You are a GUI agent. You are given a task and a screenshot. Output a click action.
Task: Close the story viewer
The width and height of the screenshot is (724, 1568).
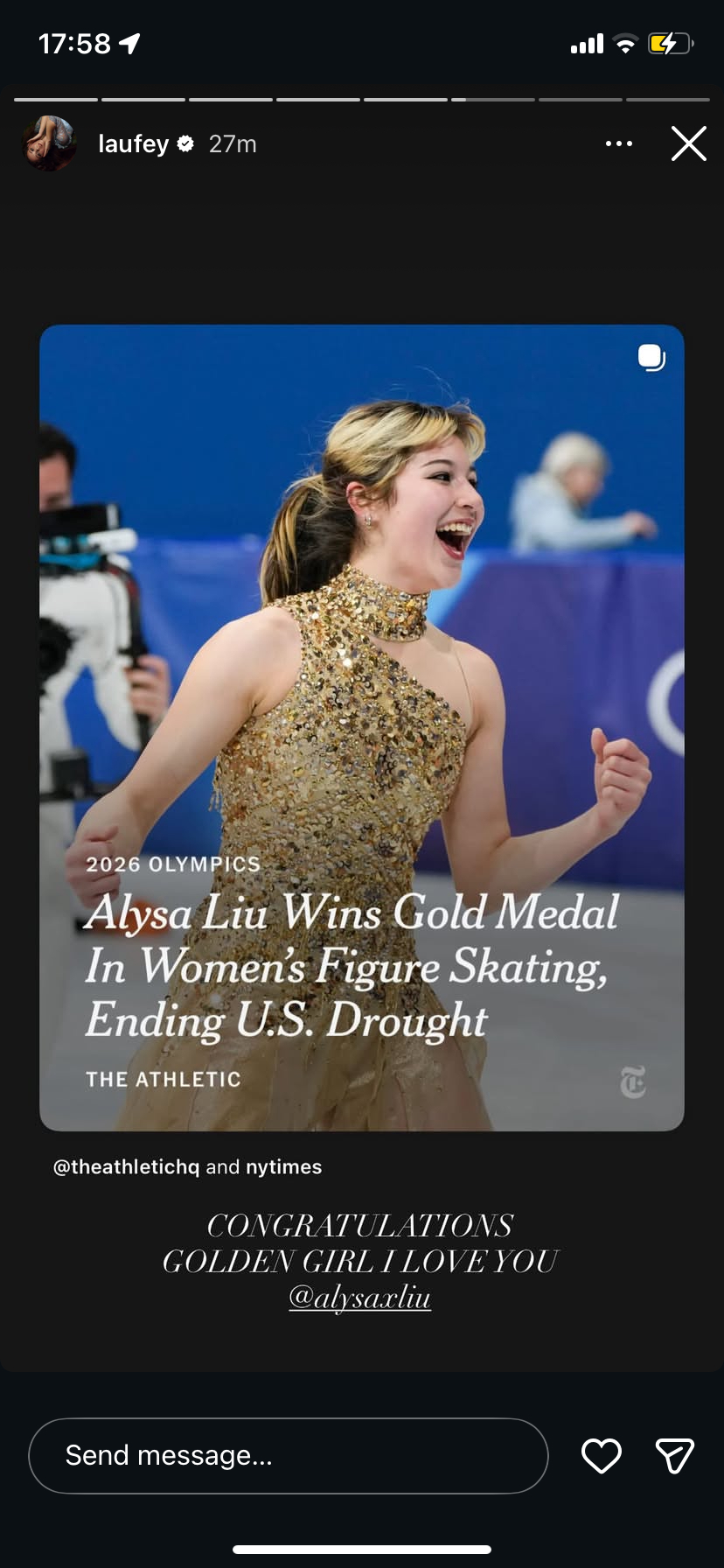(688, 143)
